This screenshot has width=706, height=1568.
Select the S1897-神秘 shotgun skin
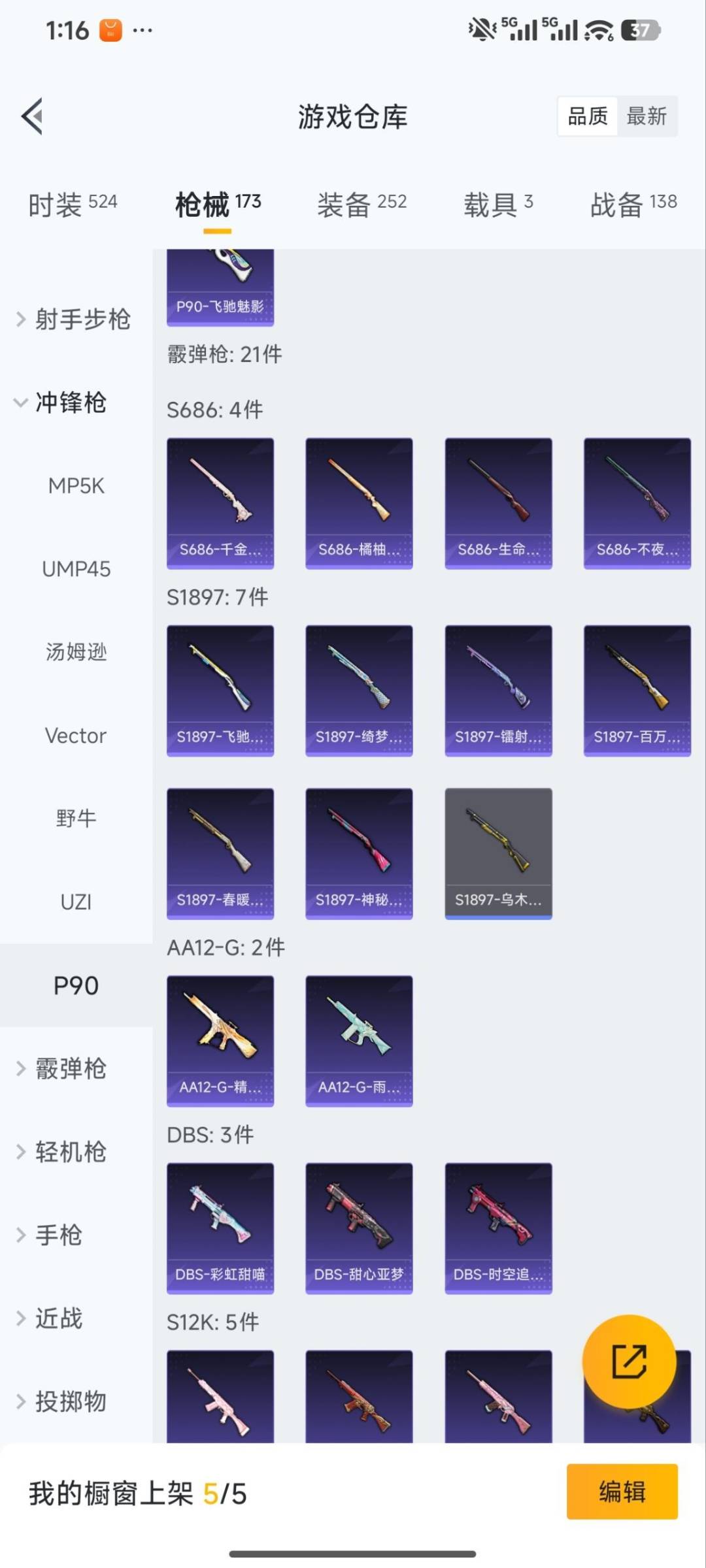[359, 853]
